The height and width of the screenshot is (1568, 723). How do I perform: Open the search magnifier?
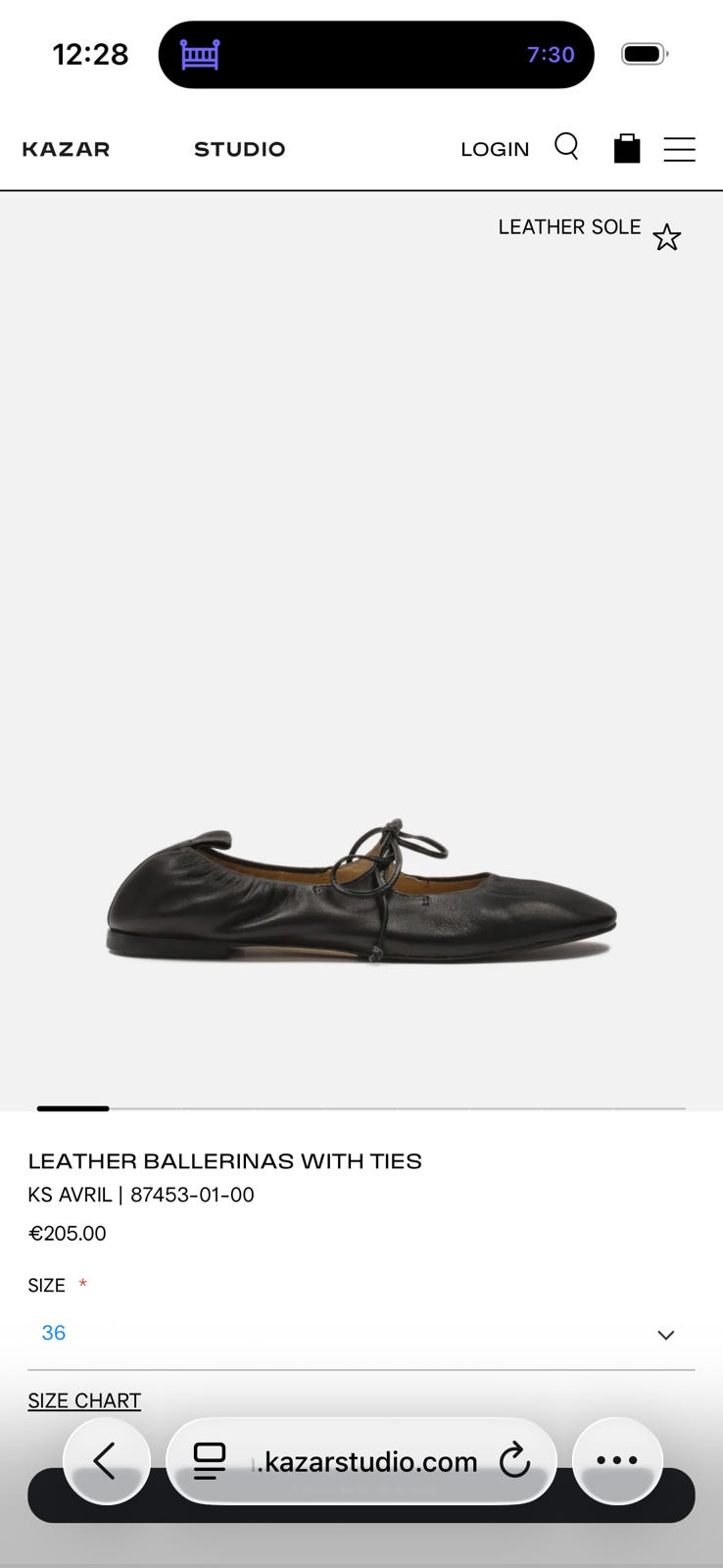click(x=567, y=147)
